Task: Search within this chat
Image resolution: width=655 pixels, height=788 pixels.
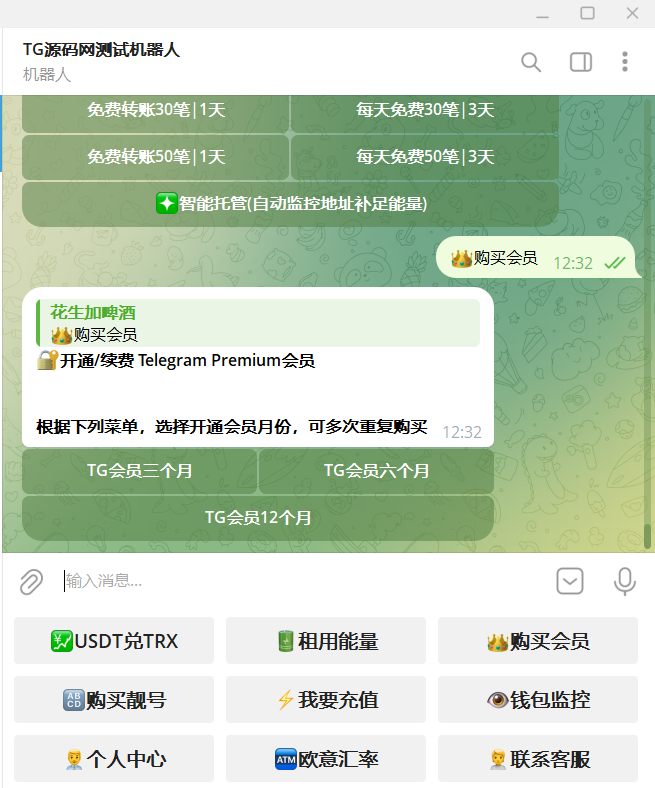Action: [x=531, y=62]
